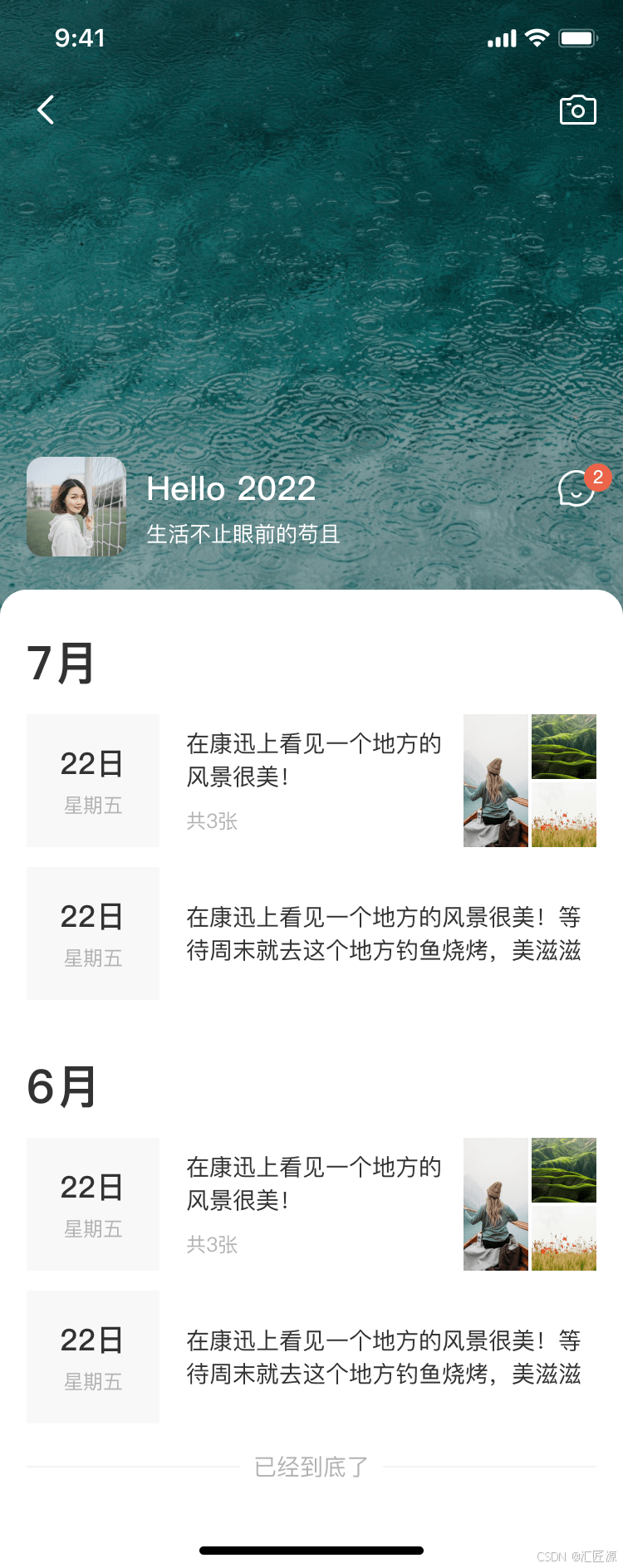View the flower field photo in the 6月 post

pos(564,1239)
